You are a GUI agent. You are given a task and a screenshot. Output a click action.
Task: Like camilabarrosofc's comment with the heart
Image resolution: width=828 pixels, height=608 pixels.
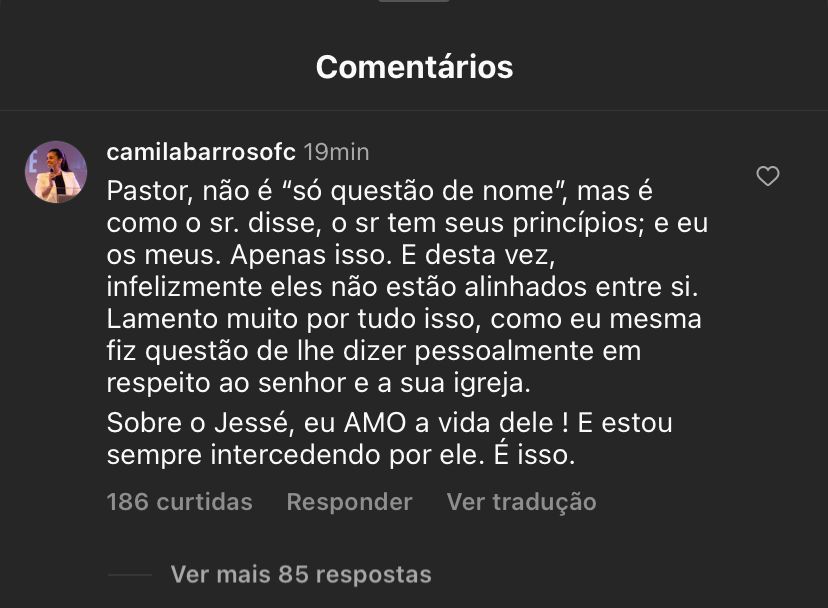pos(767,177)
